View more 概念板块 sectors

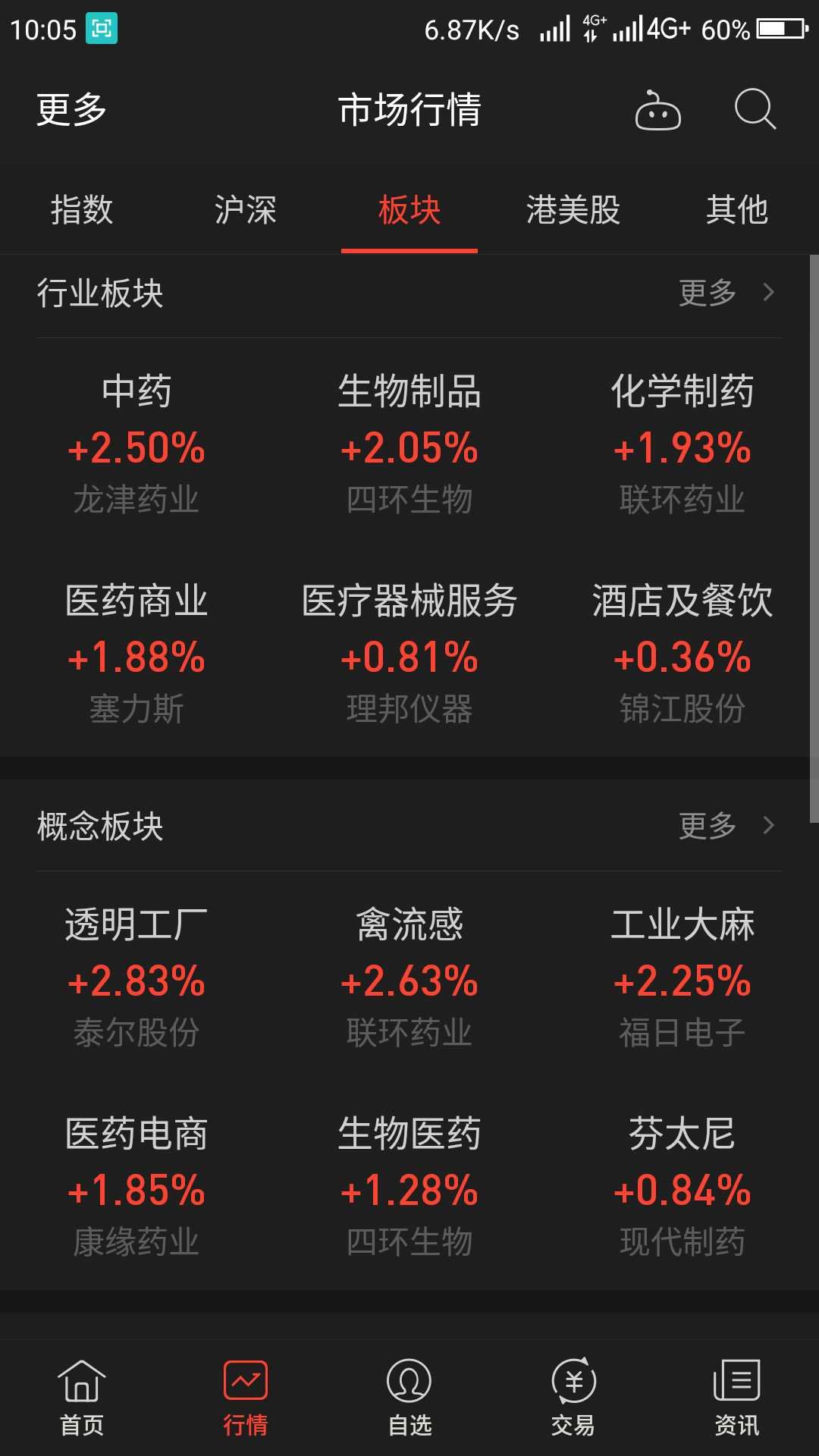click(726, 826)
